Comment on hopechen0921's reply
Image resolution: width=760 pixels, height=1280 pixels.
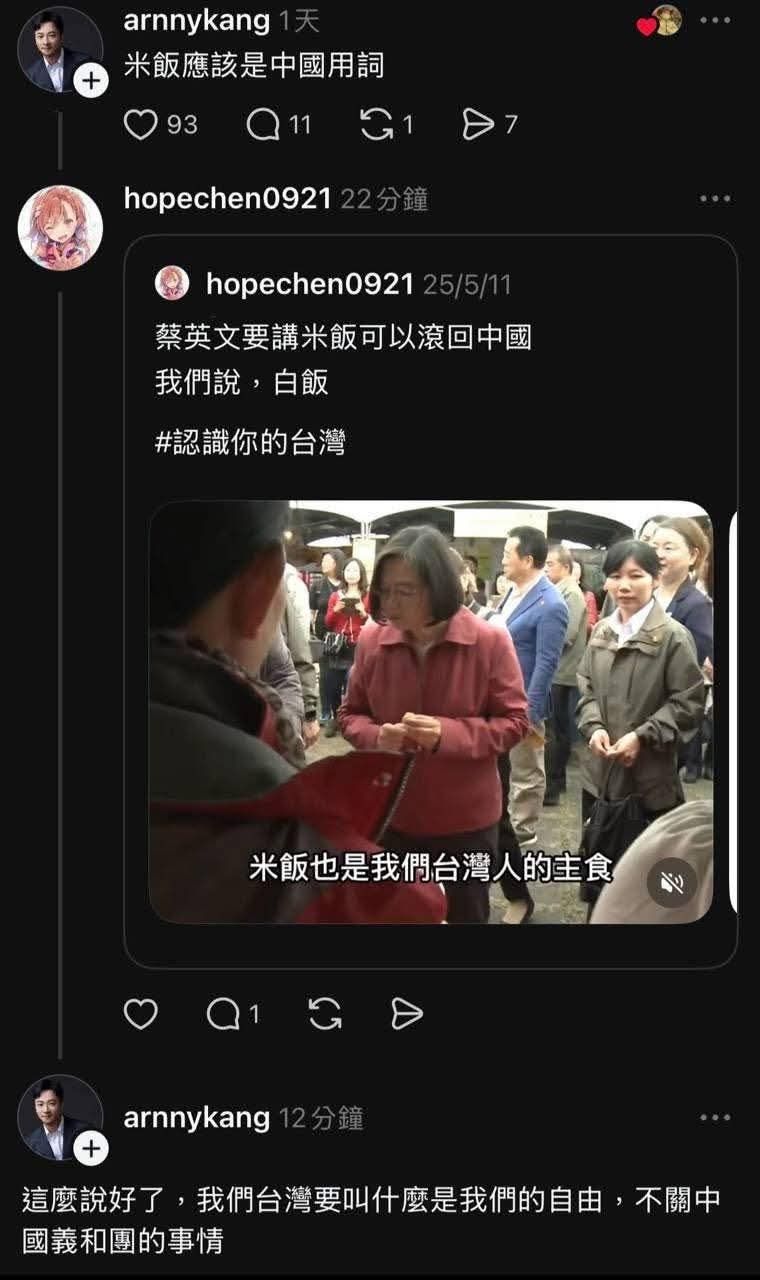coord(224,1014)
